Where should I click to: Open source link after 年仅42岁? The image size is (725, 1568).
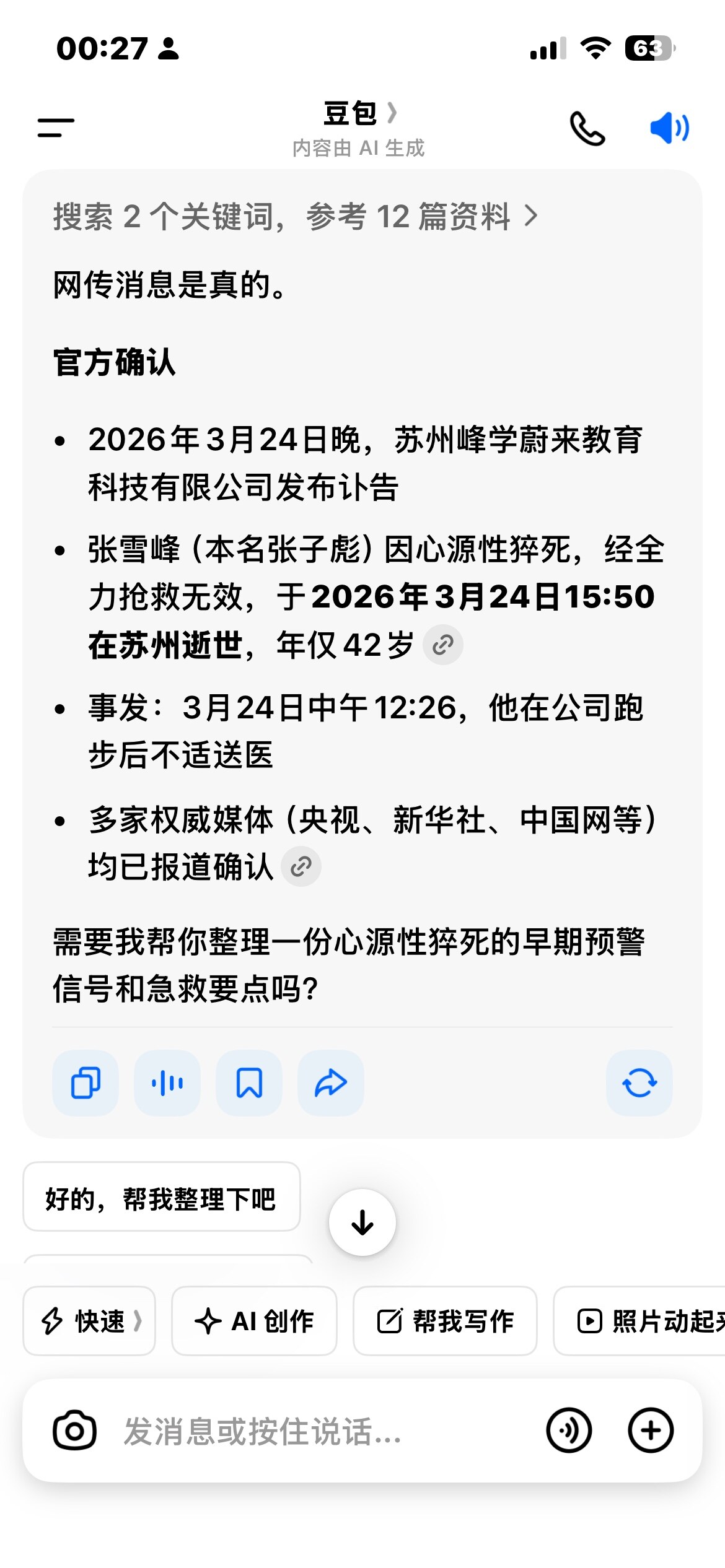tap(442, 645)
